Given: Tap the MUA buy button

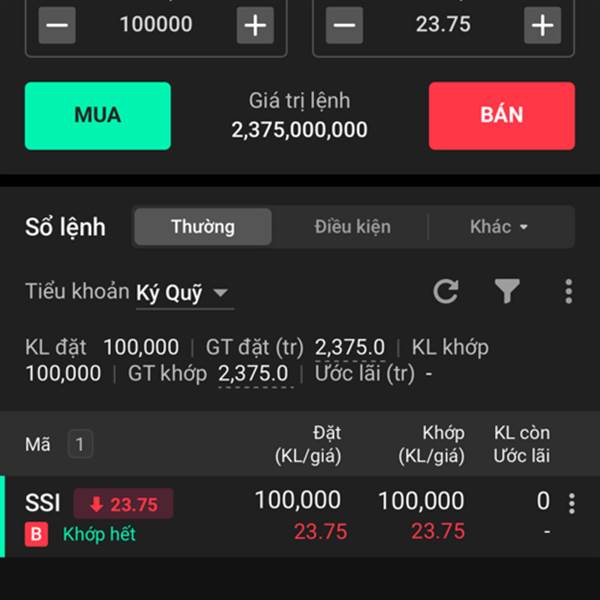Looking at the screenshot, I should [98, 115].
